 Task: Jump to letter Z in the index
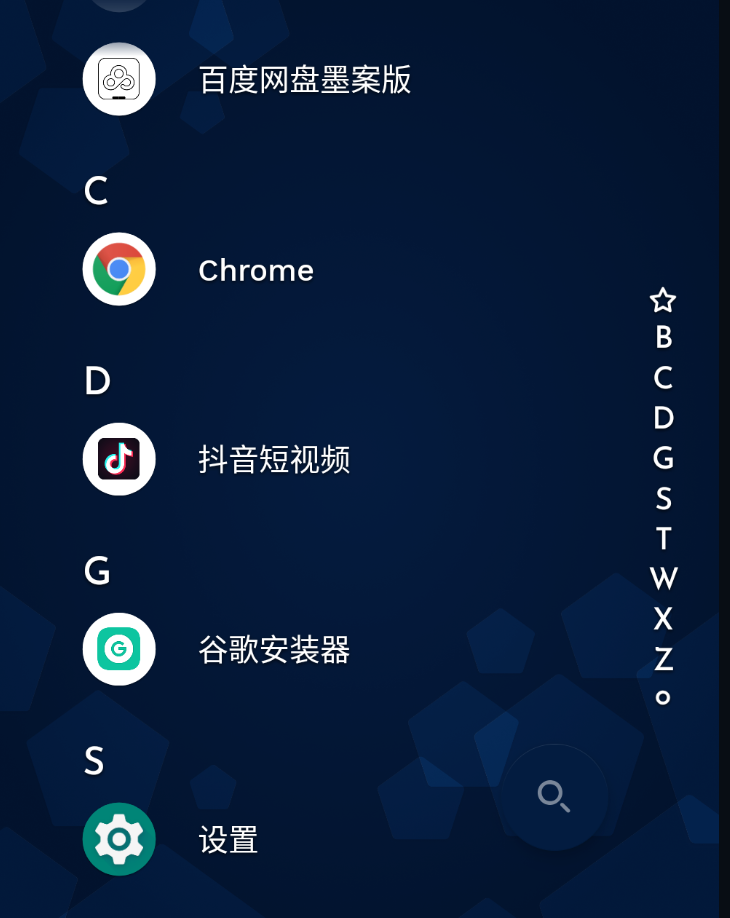[x=663, y=659]
